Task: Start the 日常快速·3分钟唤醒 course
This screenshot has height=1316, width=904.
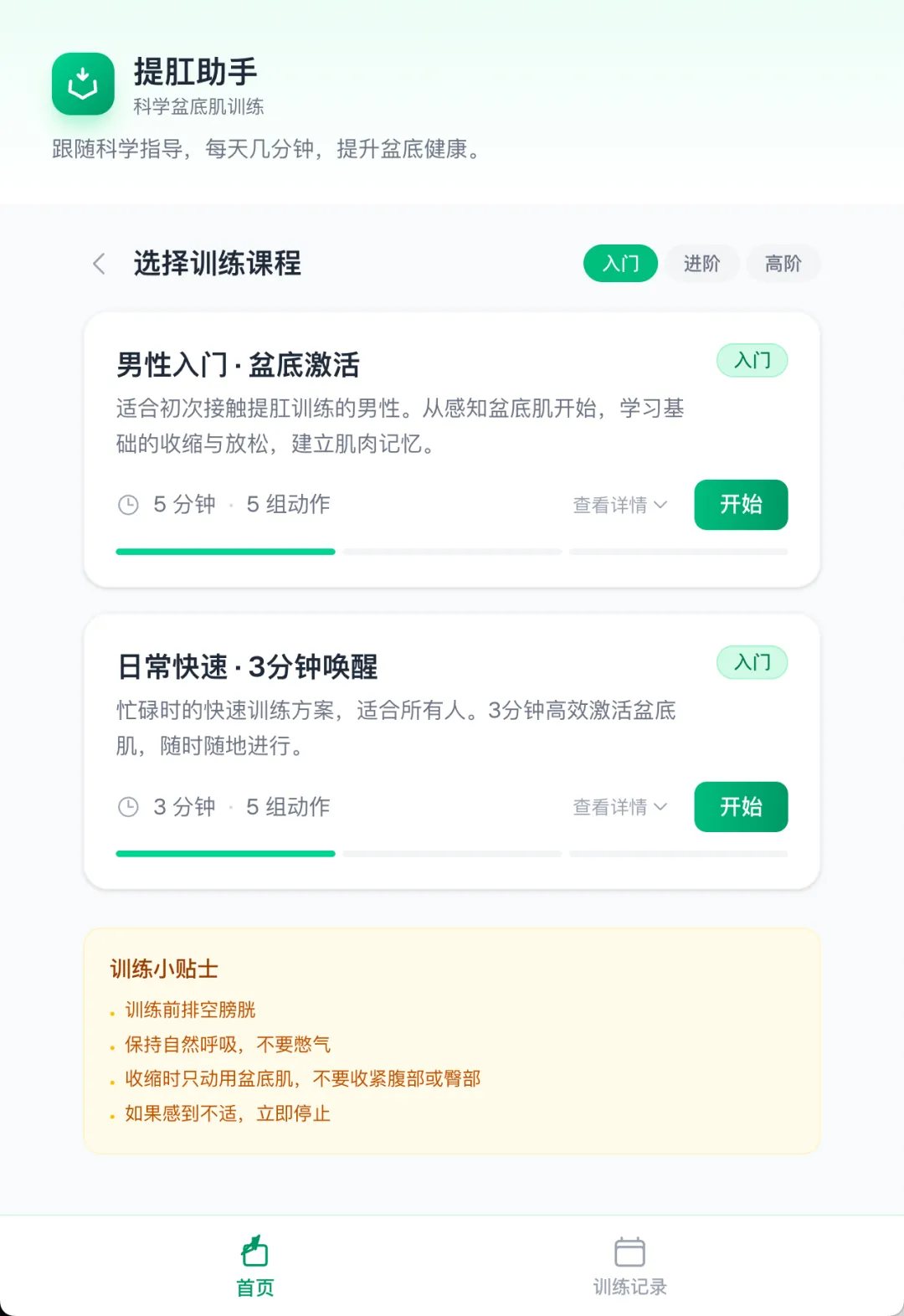Action: coord(740,806)
